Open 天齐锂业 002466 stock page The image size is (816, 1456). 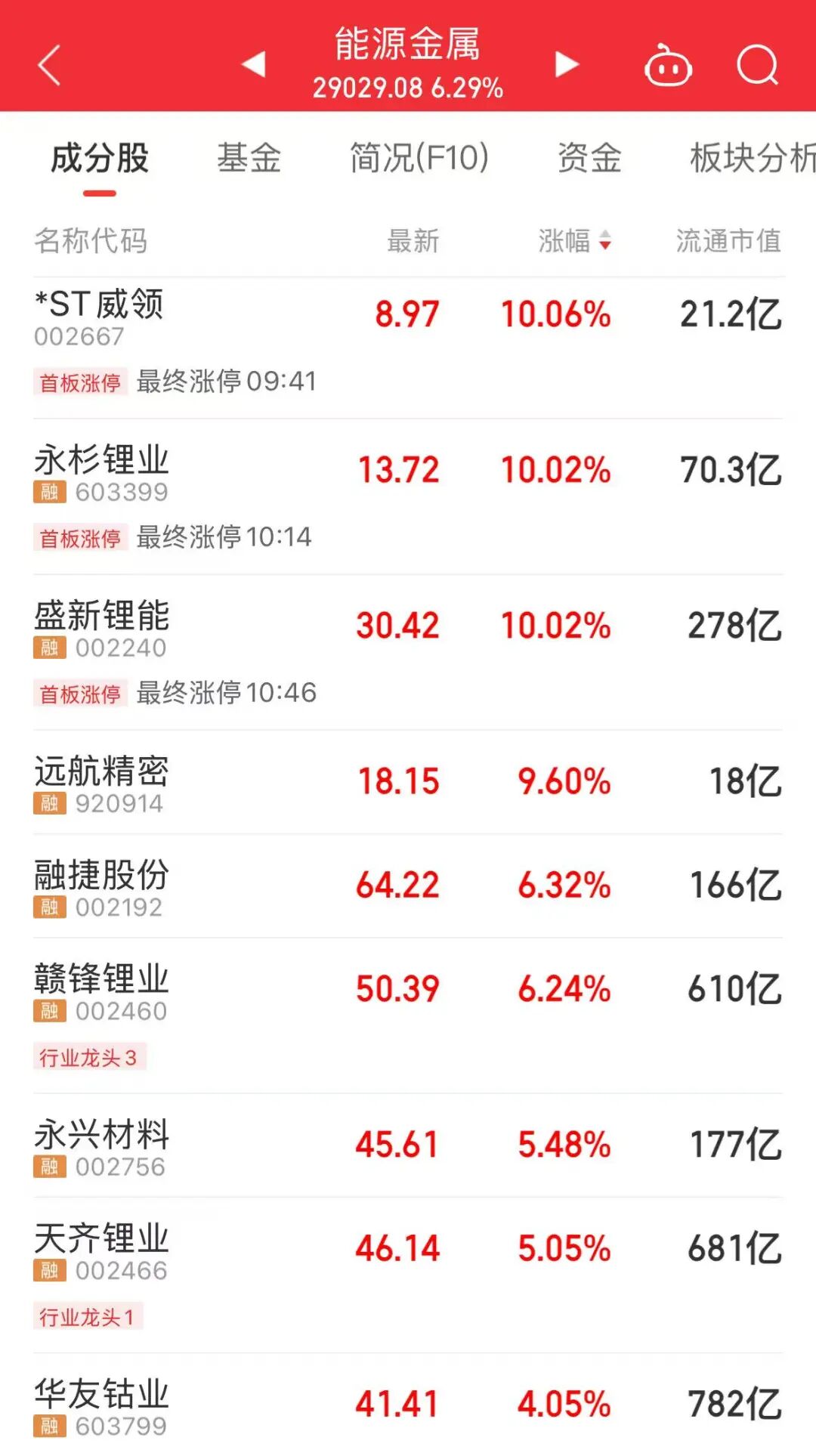(x=408, y=1275)
